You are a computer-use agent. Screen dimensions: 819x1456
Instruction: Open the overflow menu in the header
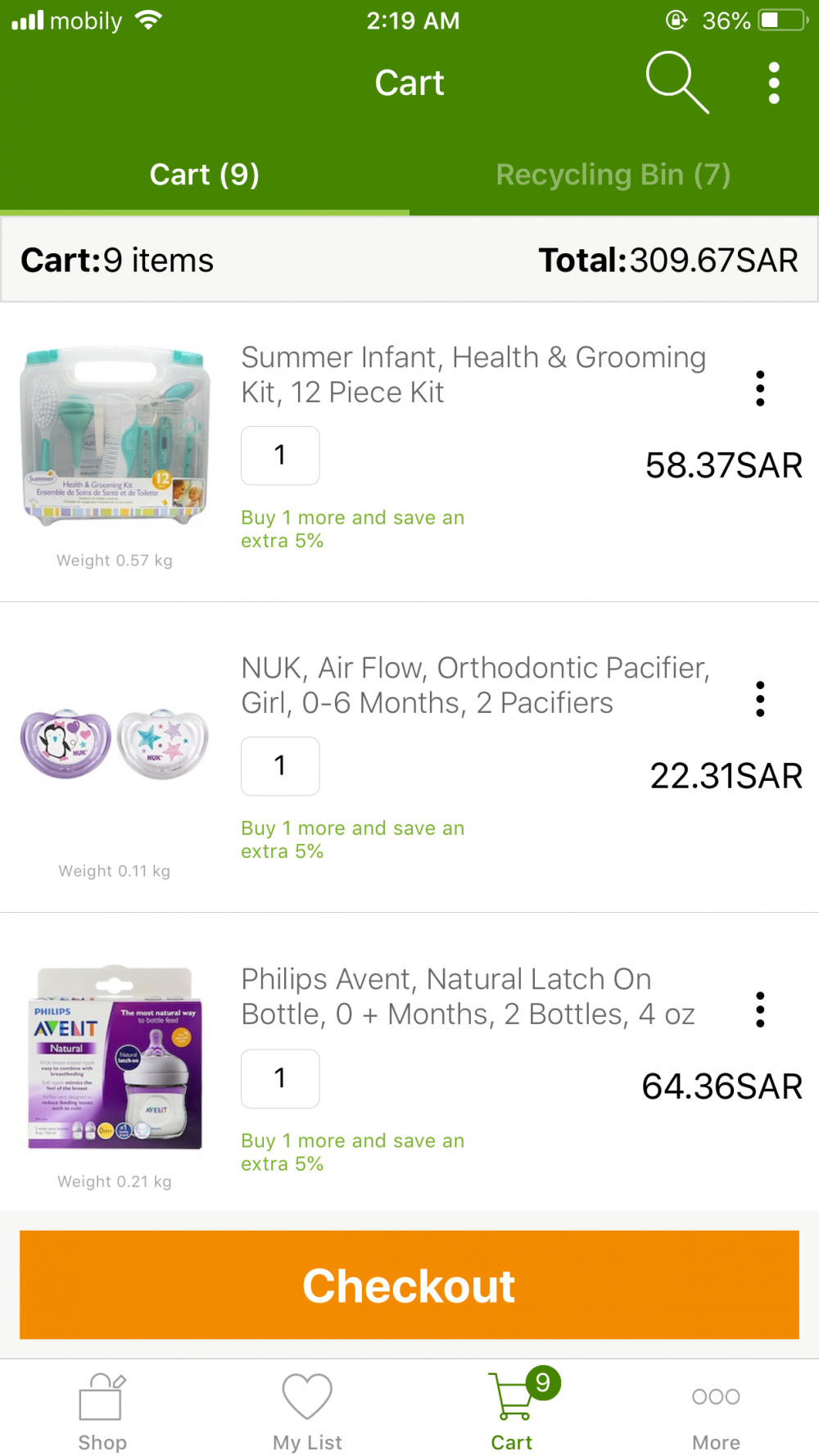[x=773, y=83]
